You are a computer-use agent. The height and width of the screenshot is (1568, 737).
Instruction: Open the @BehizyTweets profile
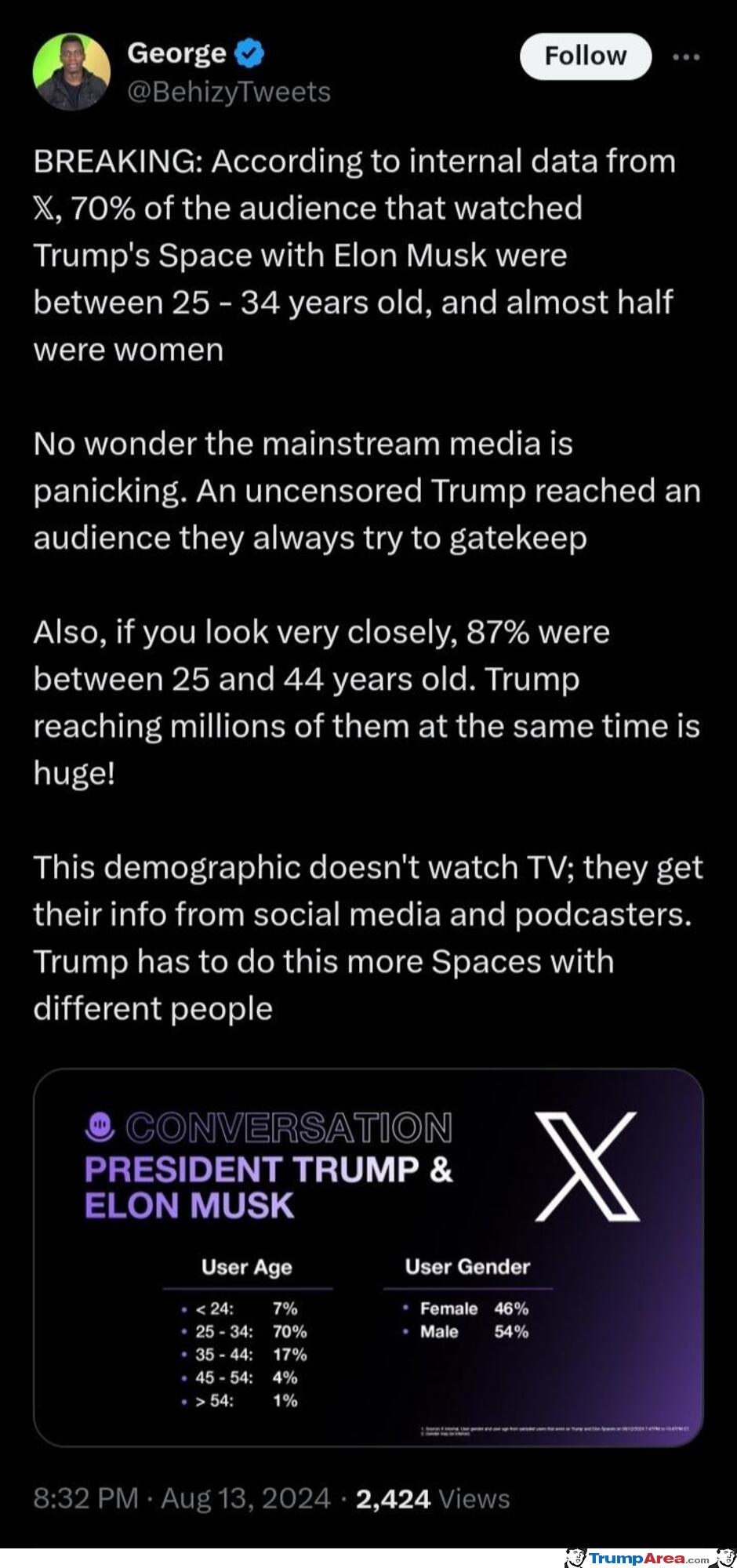(x=229, y=93)
